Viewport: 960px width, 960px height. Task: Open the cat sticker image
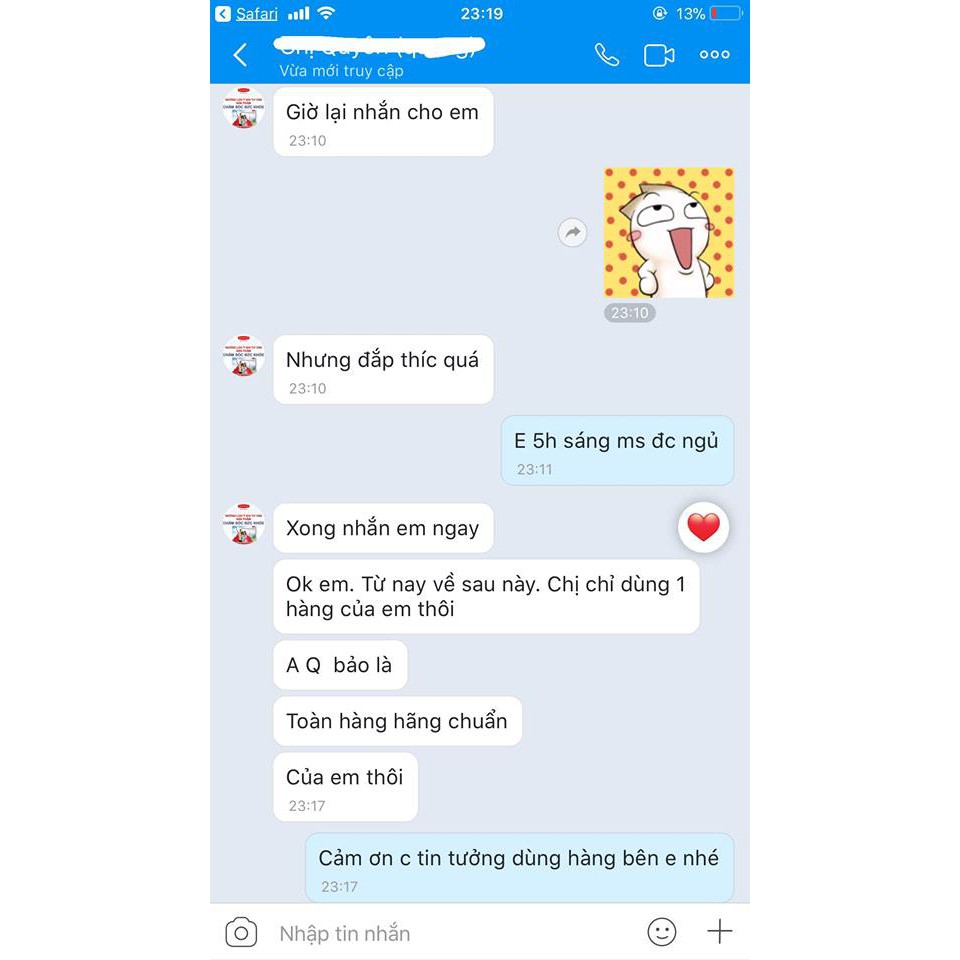(x=669, y=233)
